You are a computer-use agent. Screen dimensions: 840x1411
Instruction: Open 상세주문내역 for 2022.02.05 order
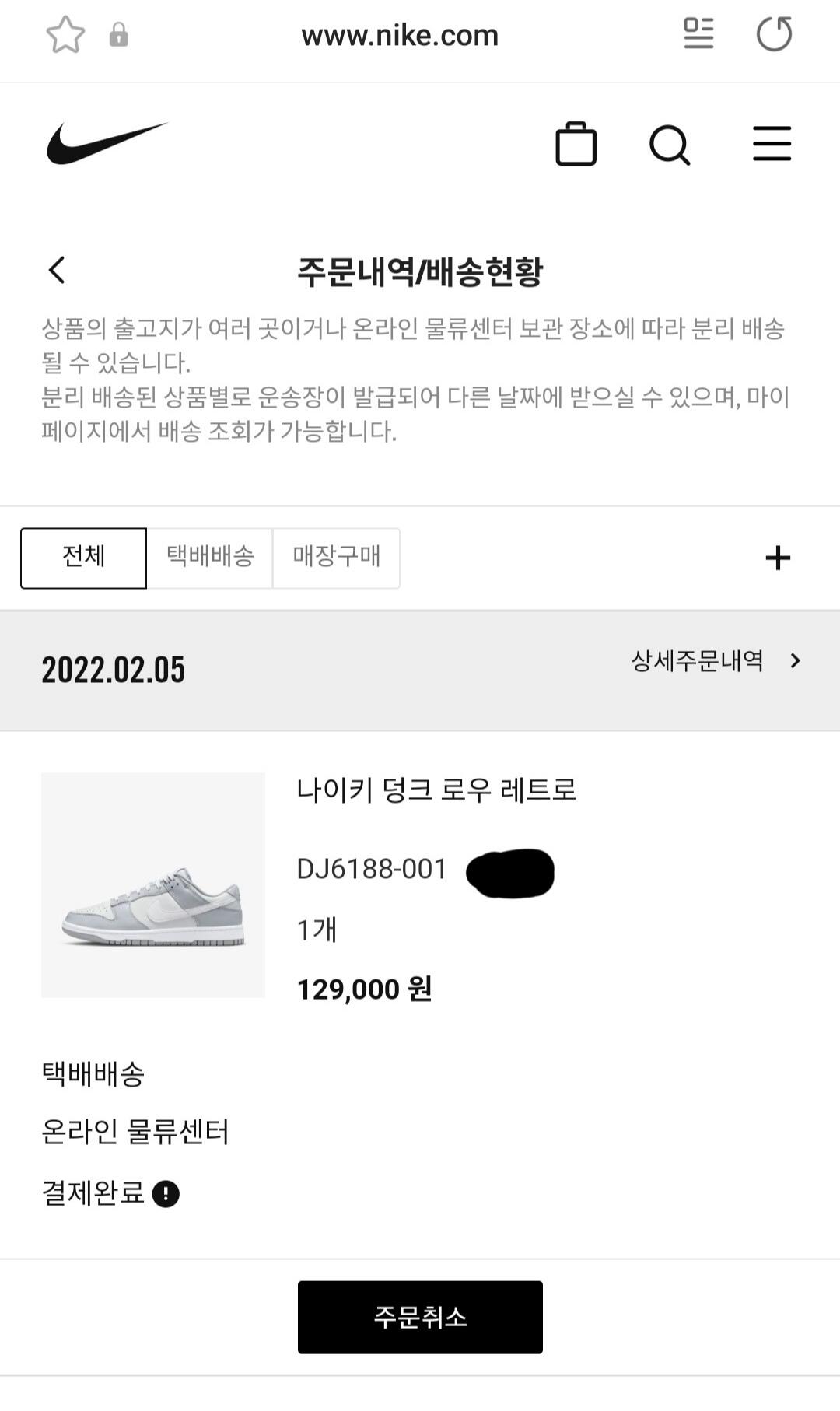point(715,661)
